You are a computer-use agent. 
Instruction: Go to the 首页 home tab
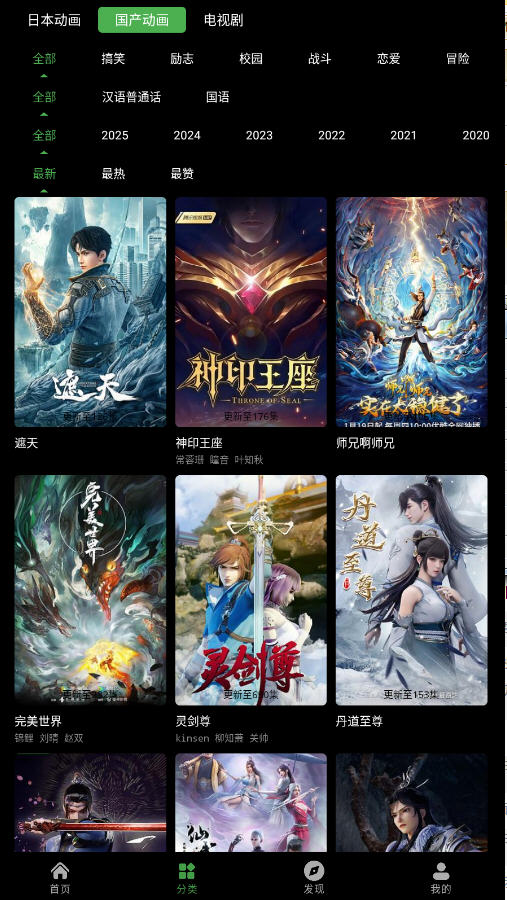(60, 878)
